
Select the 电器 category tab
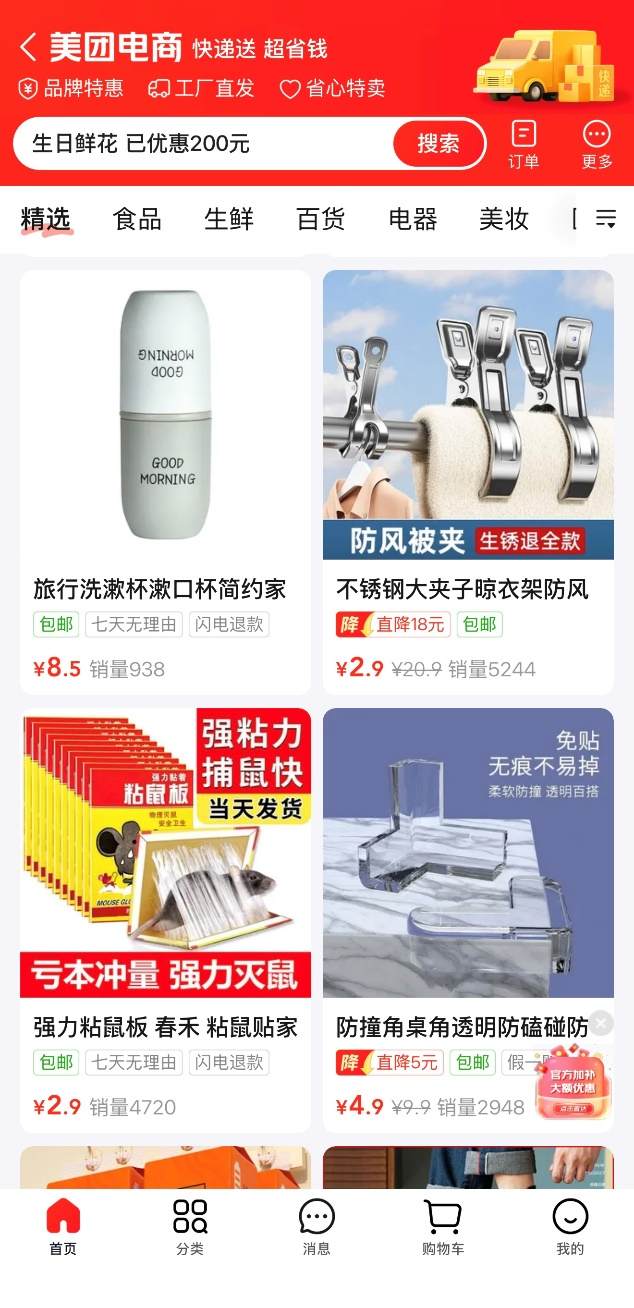pos(413,219)
